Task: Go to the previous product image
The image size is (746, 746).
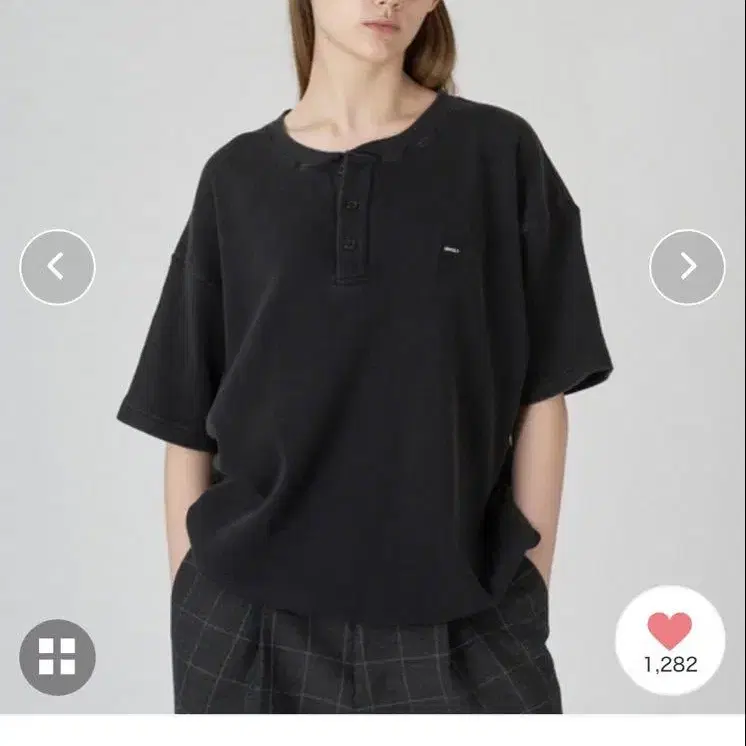Action: pos(57,267)
